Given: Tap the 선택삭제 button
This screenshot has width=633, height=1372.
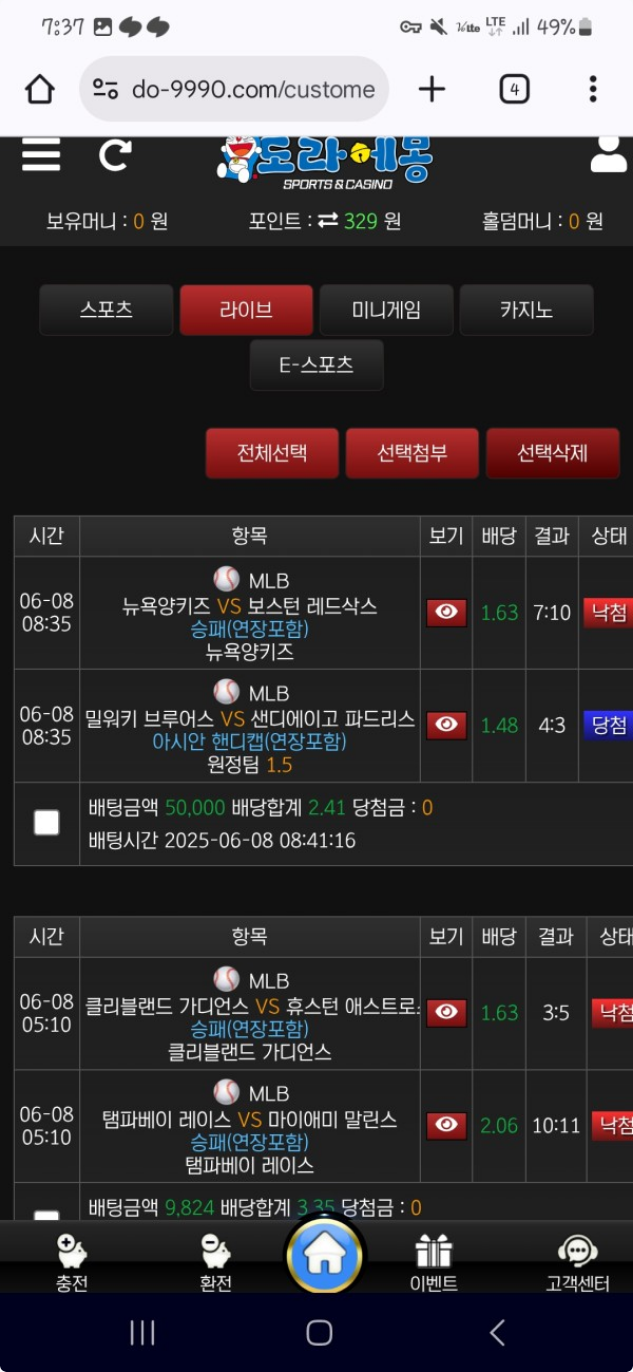Looking at the screenshot, I should click(x=552, y=453).
